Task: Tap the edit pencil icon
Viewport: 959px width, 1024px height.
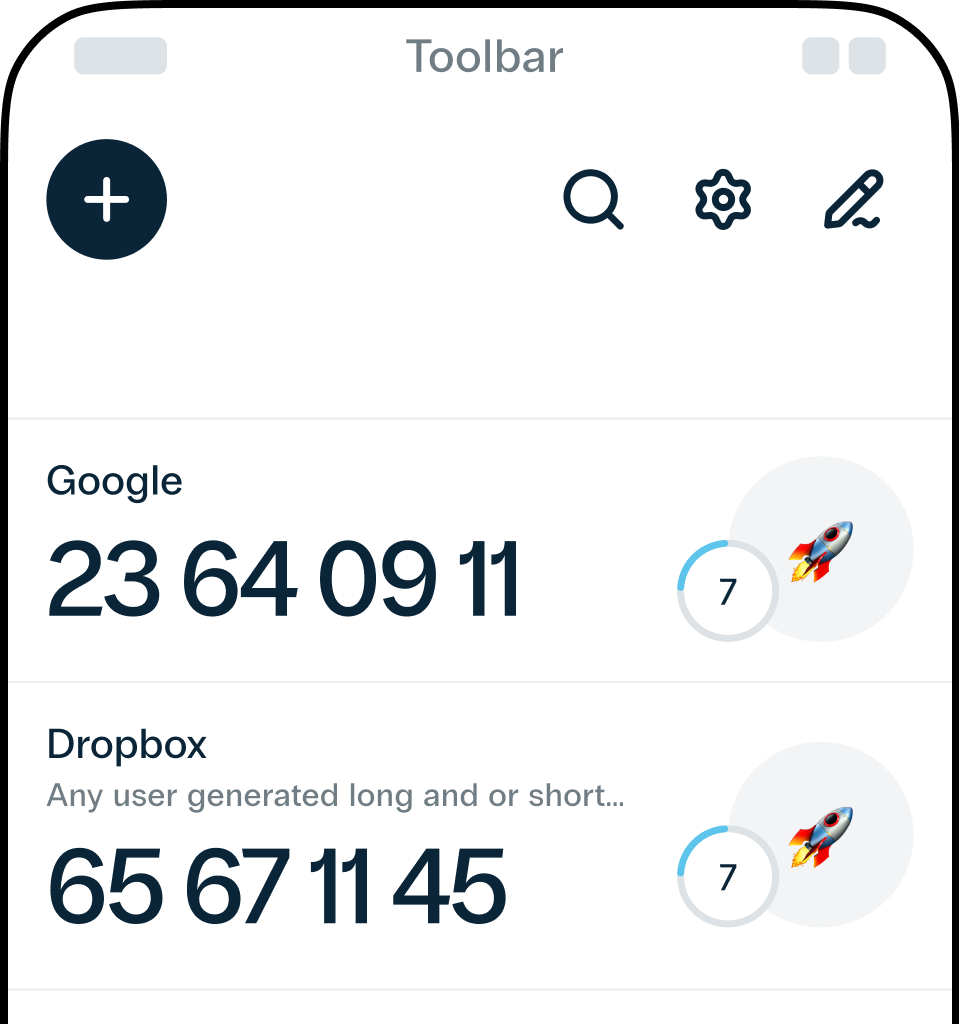Action: point(853,200)
